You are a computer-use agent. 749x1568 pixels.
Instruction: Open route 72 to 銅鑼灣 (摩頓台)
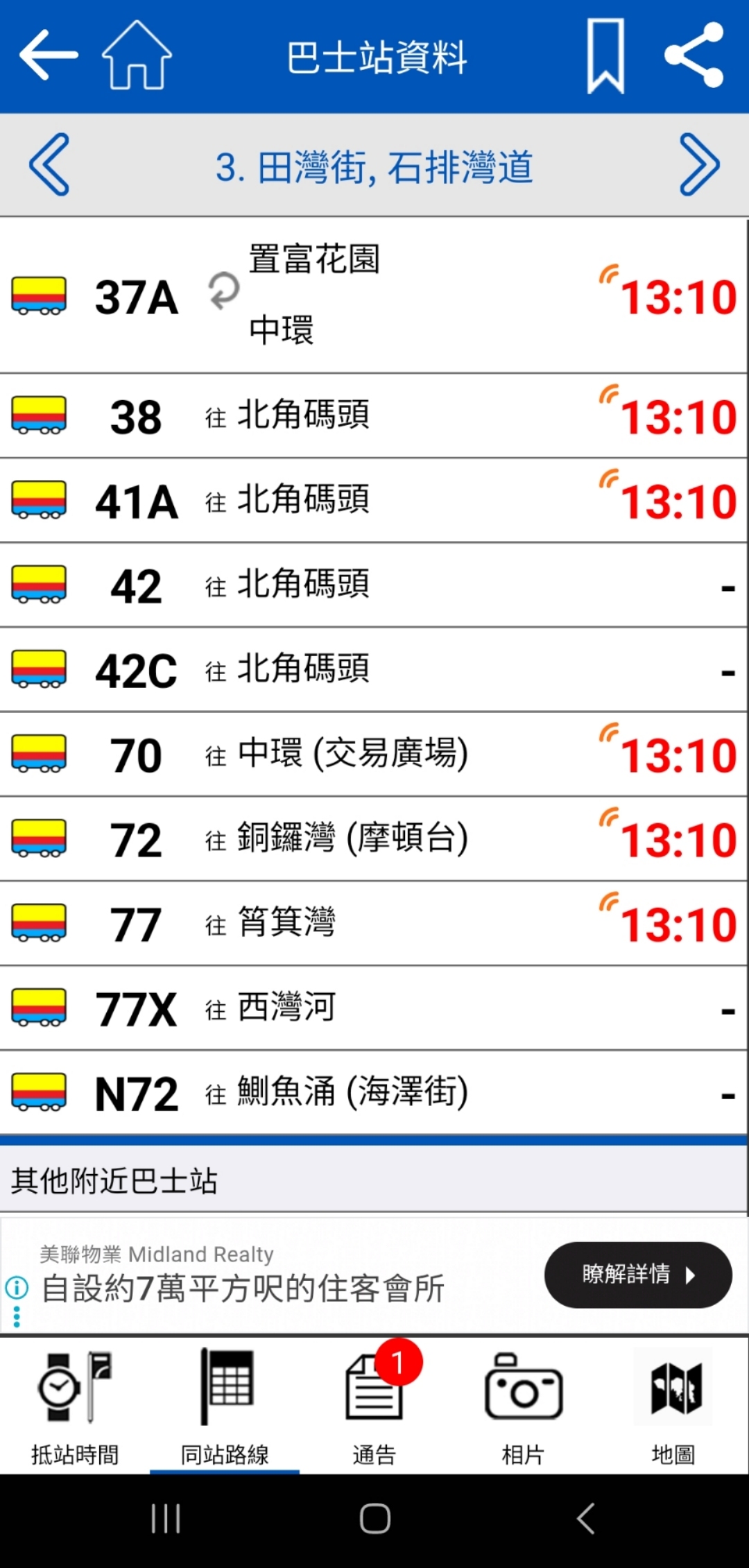[373, 839]
